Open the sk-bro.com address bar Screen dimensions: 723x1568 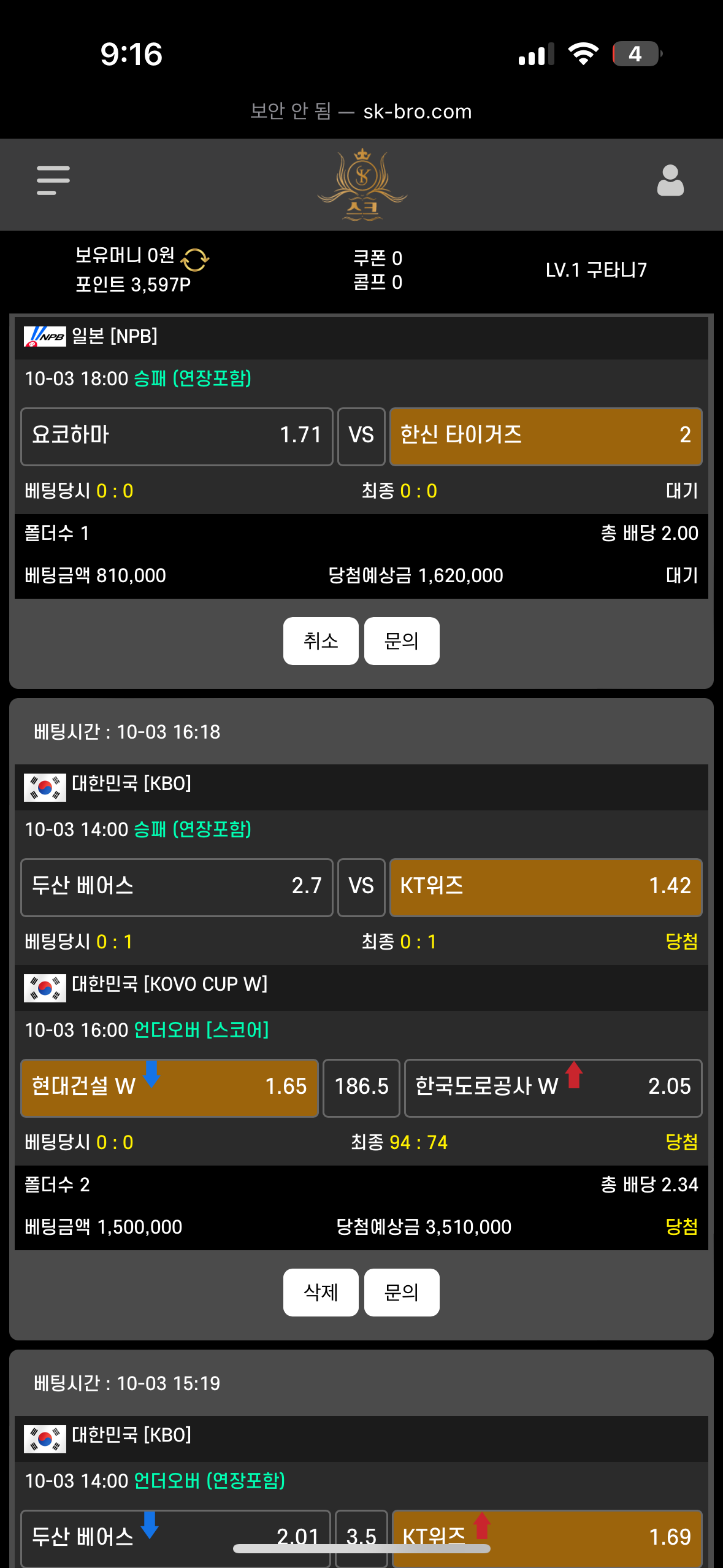(x=361, y=112)
